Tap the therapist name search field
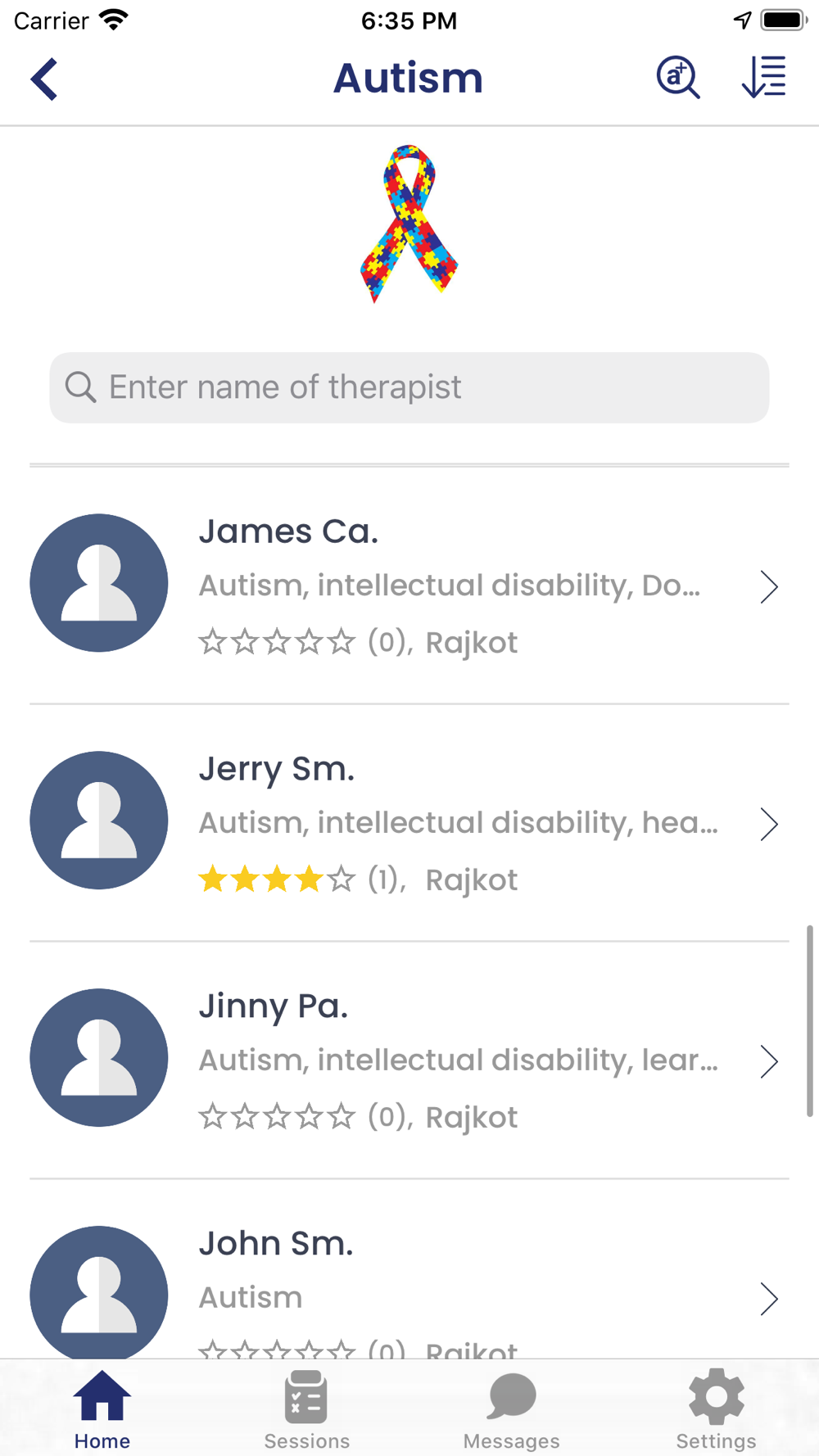Image resolution: width=819 pixels, height=1456 pixels. (x=409, y=387)
